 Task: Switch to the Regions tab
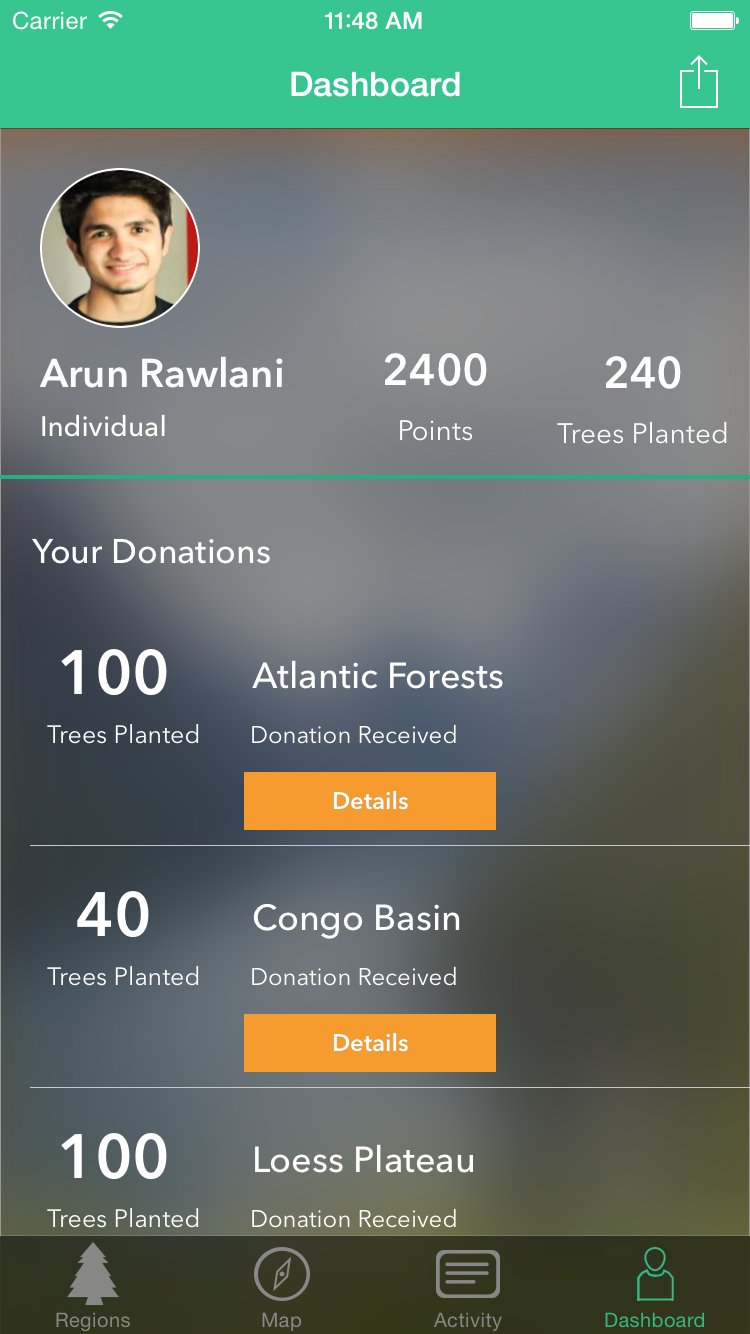pyautogui.click(x=93, y=1286)
